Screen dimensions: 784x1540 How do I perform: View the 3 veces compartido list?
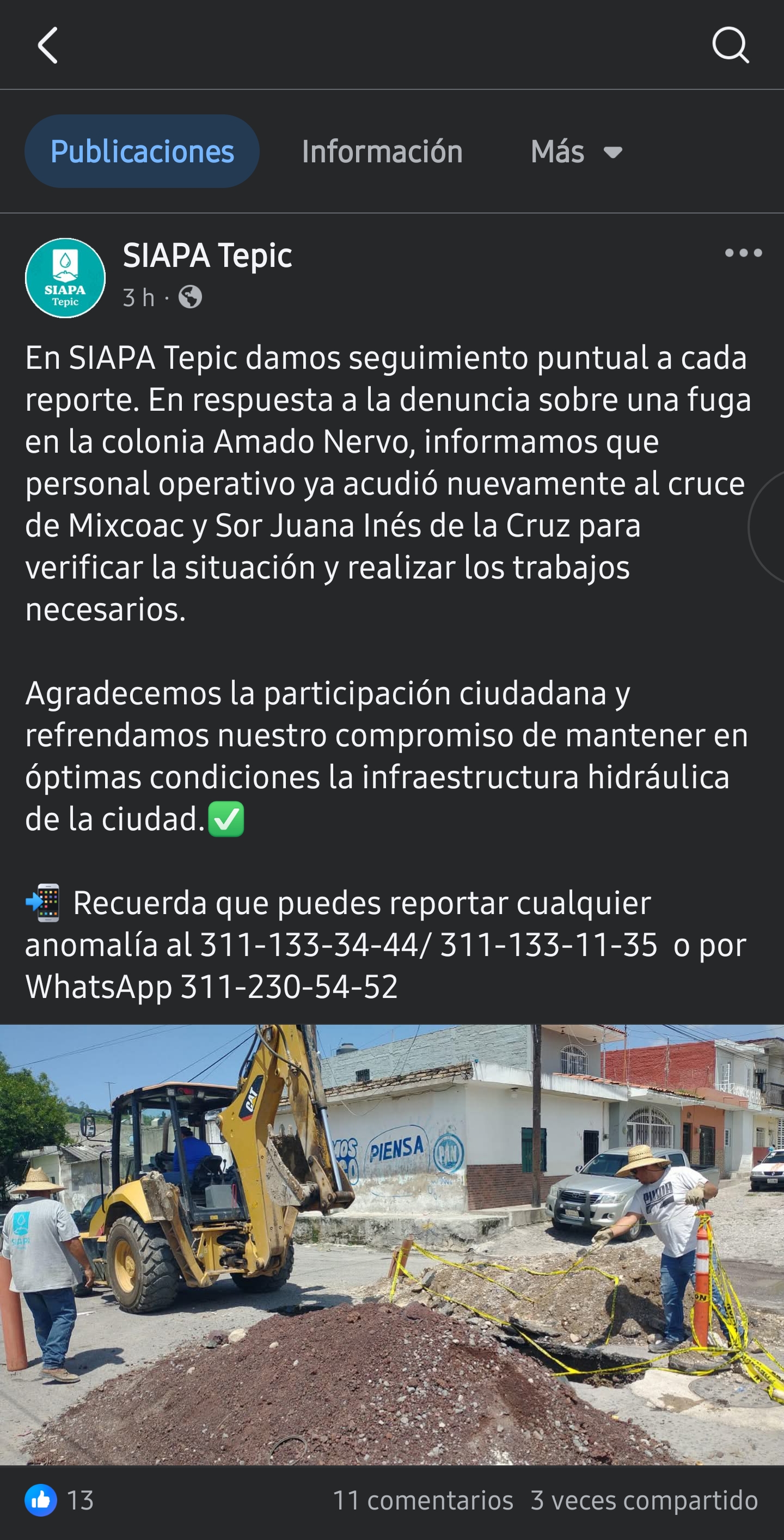click(x=644, y=1501)
